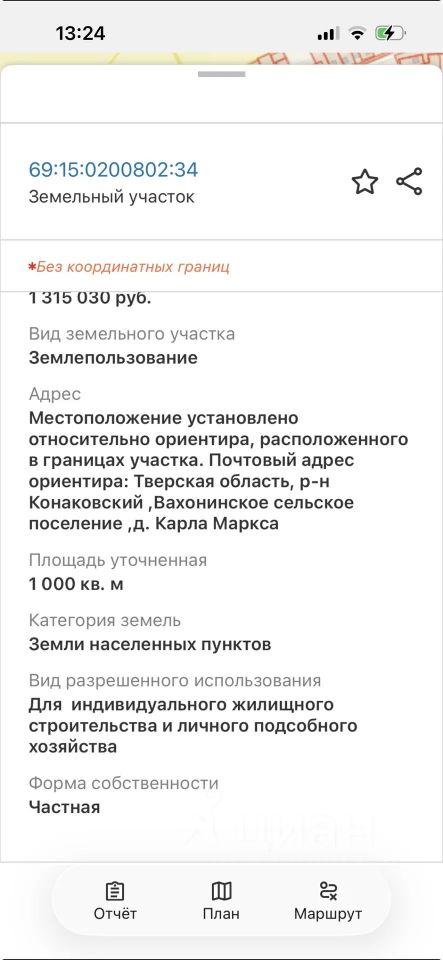Share this cadastral plot

pyautogui.click(x=409, y=181)
